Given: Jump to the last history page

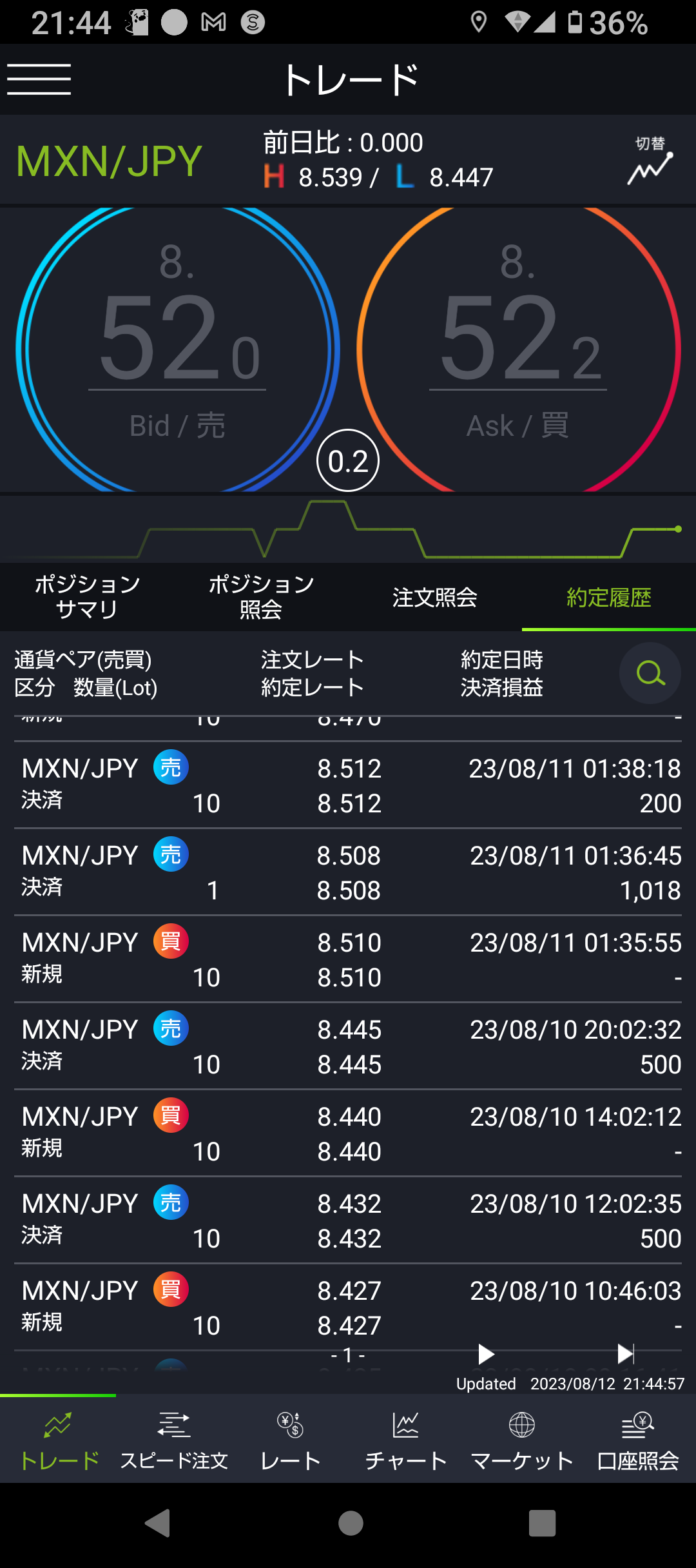Looking at the screenshot, I should [625, 1354].
